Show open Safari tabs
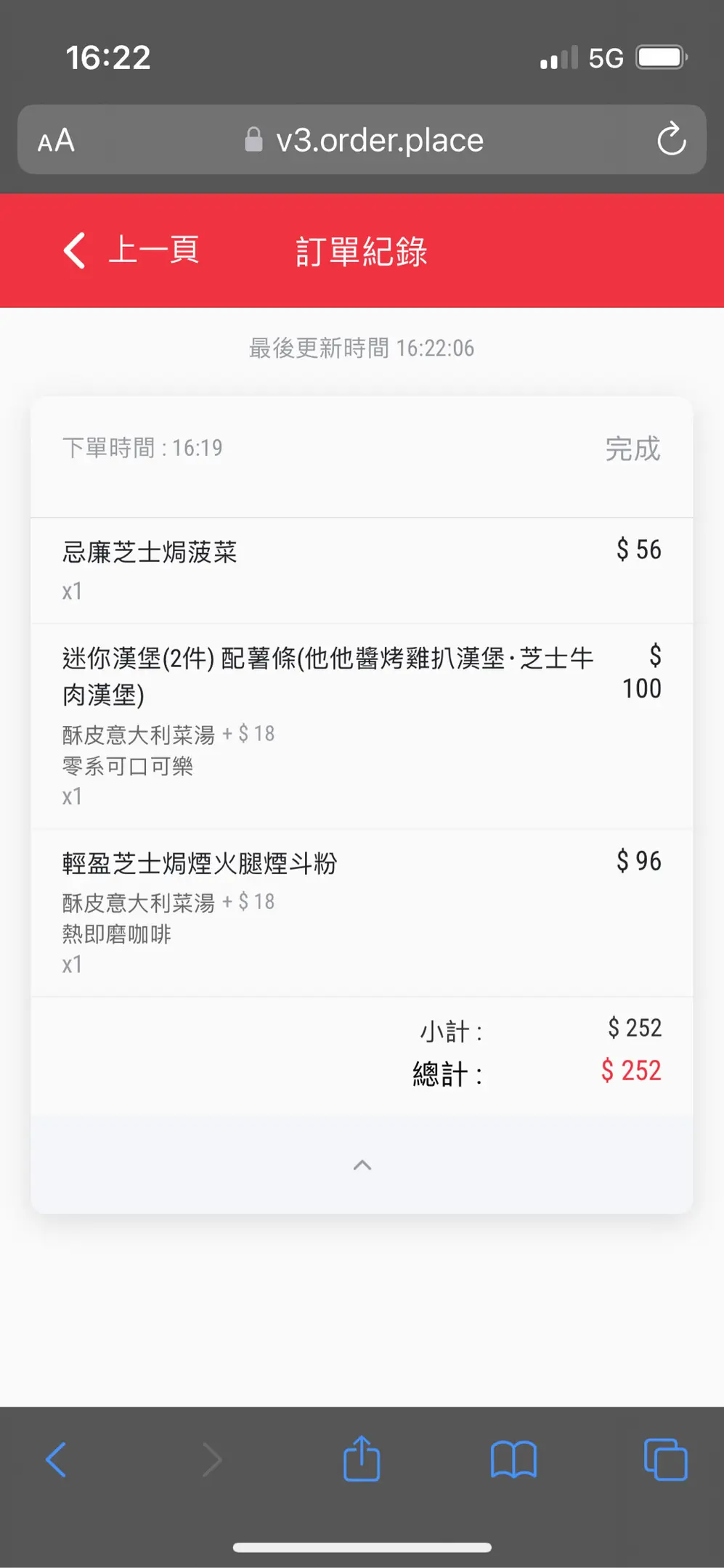This screenshot has height=1568, width=724. (665, 1459)
